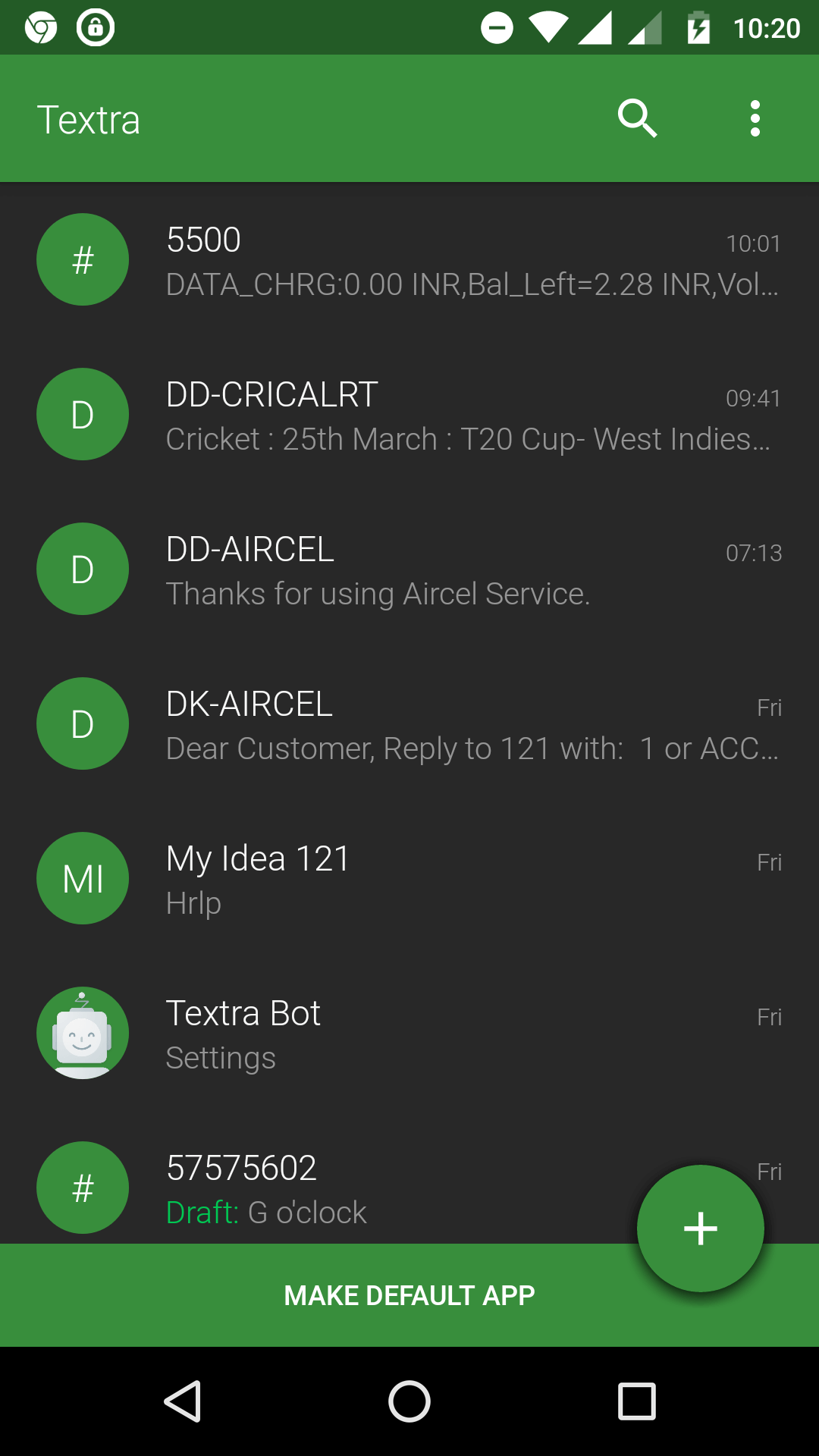Viewport: 819px width, 1456px height.
Task: Tap the DD-CRICALRT contact avatar
Action: point(82,414)
